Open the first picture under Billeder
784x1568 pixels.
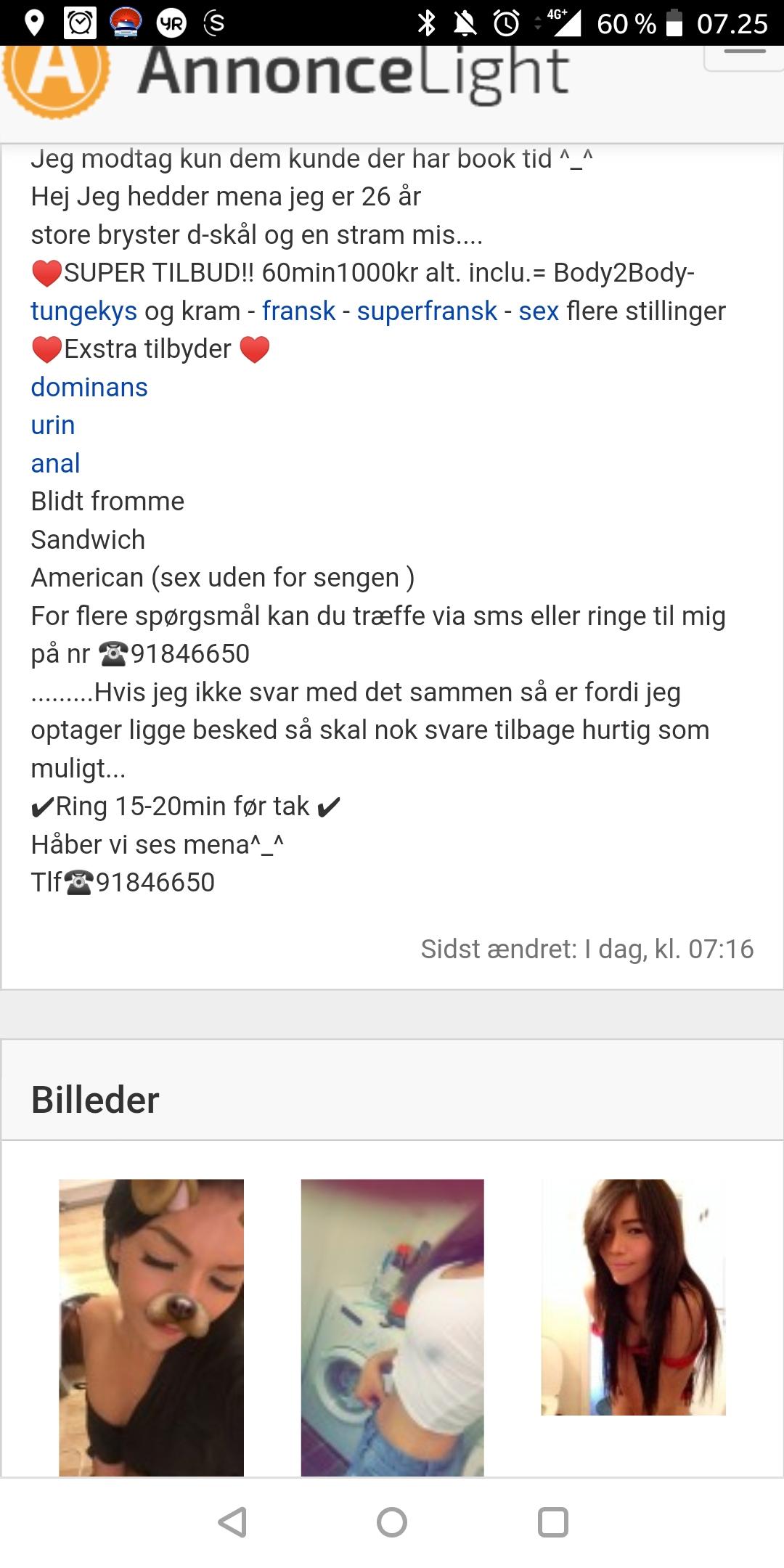coord(151,1327)
